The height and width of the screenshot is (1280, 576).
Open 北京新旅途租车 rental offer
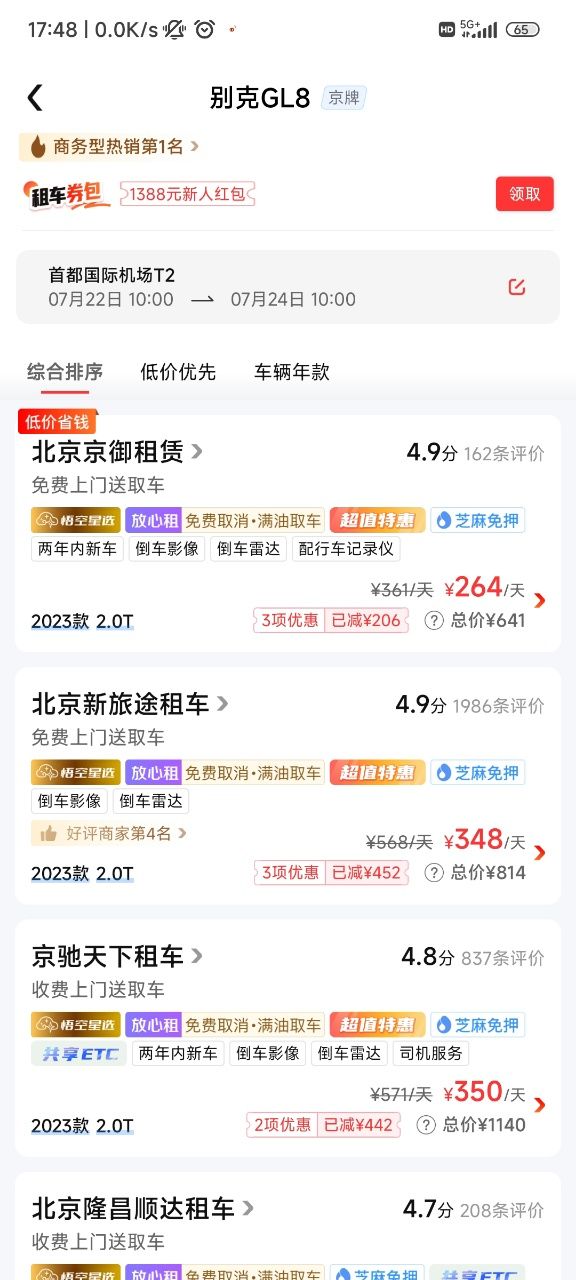(288, 786)
